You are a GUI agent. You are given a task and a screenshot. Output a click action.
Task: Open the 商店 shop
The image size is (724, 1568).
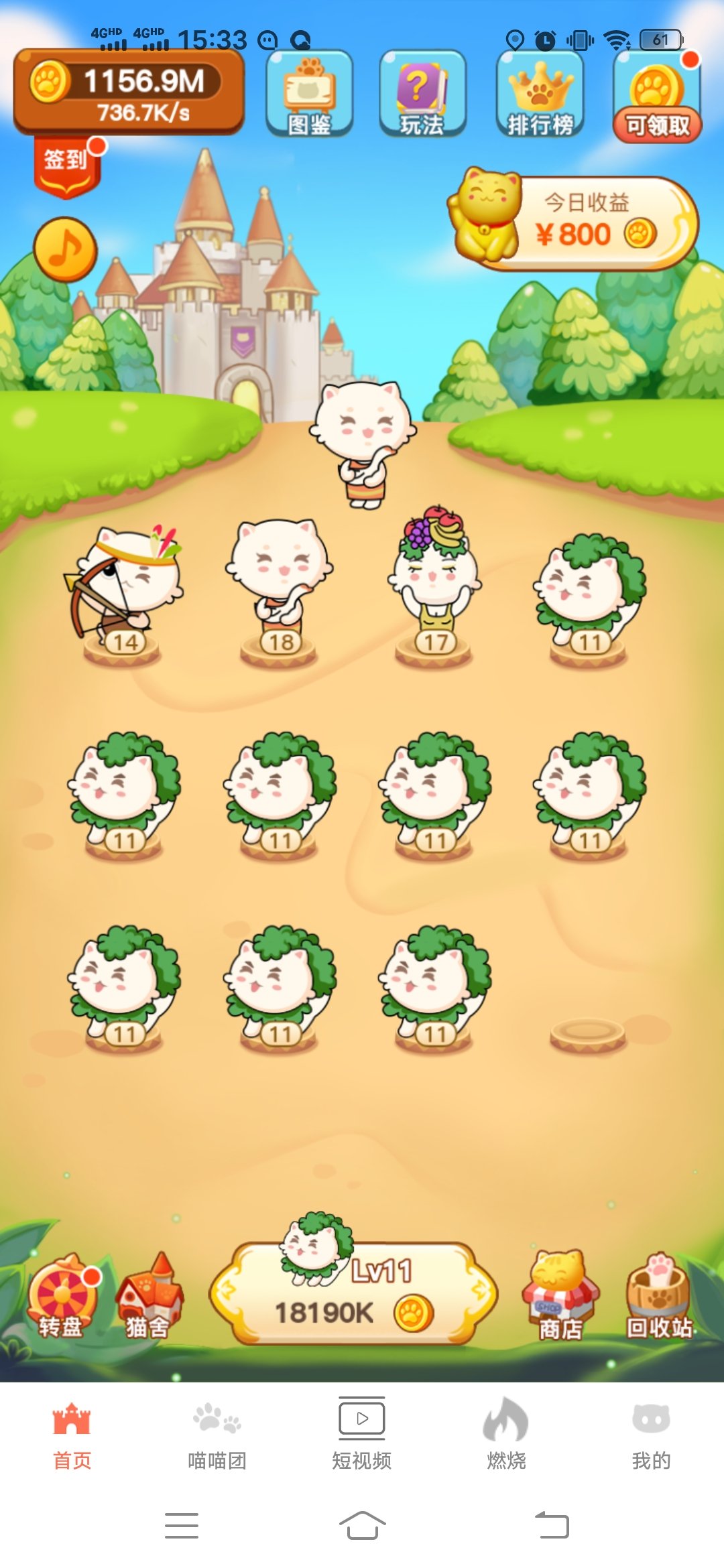click(x=560, y=1298)
